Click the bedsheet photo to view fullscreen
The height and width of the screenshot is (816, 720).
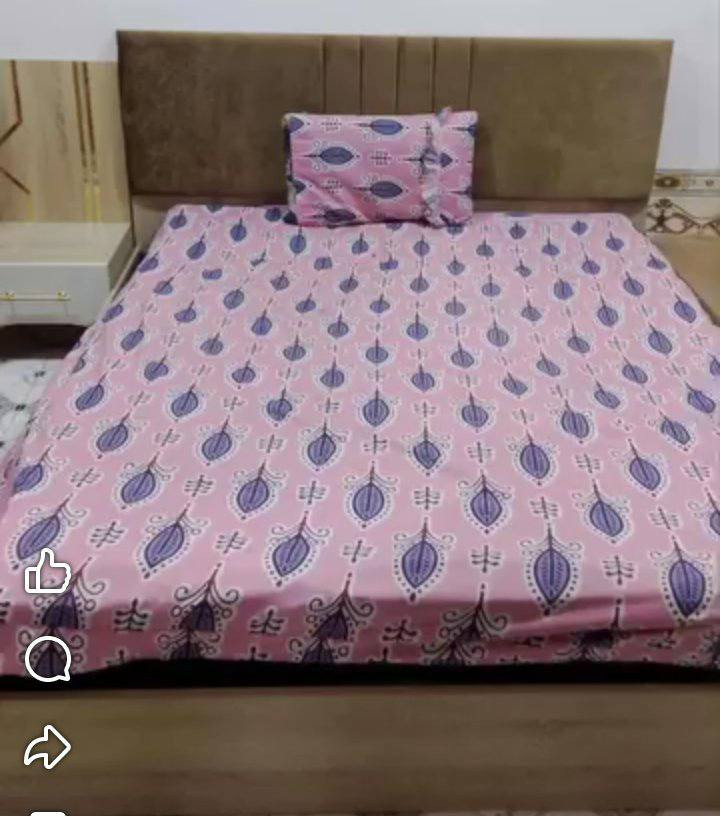tap(360, 420)
